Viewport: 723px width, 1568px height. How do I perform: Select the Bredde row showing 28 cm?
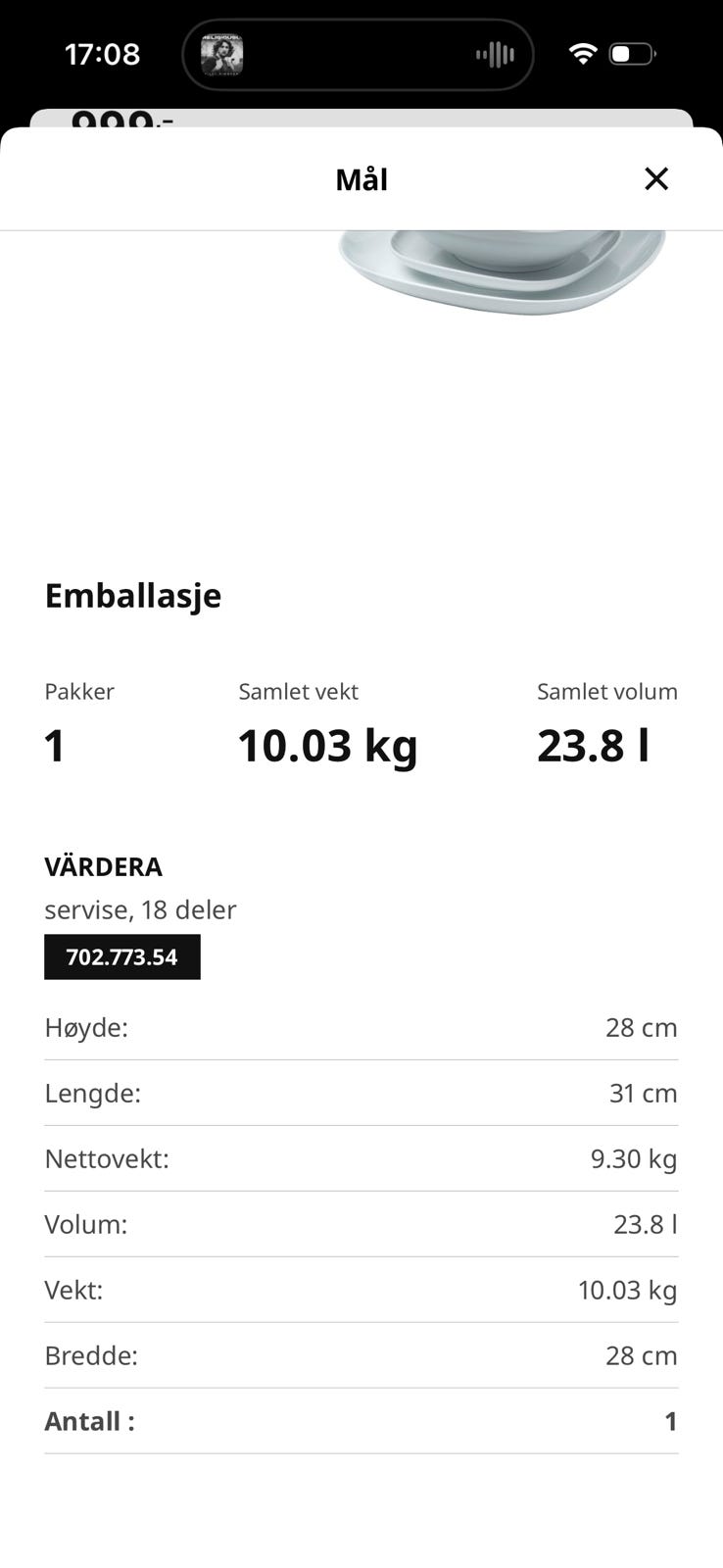pos(361,1355)
